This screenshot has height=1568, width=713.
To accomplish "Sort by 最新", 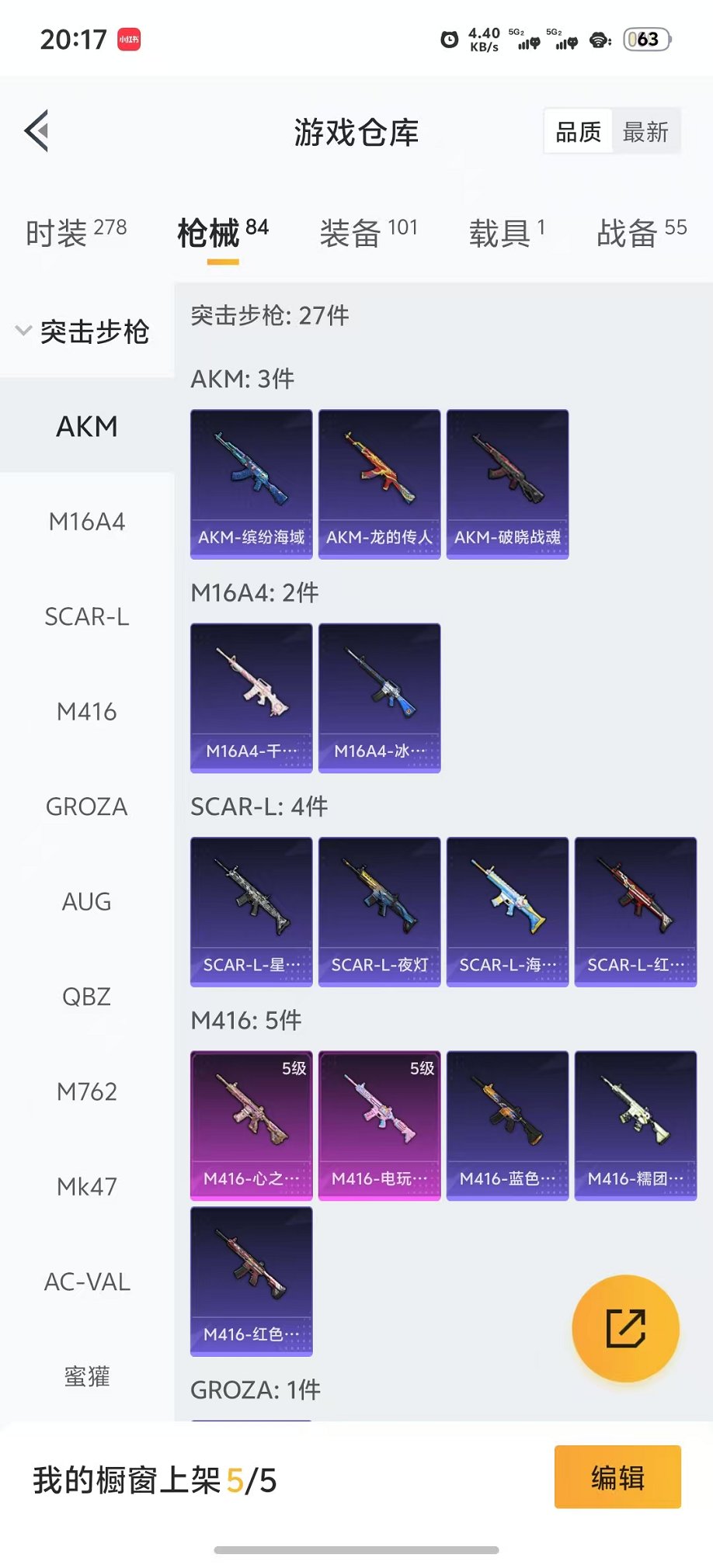I will coord(645,132).
